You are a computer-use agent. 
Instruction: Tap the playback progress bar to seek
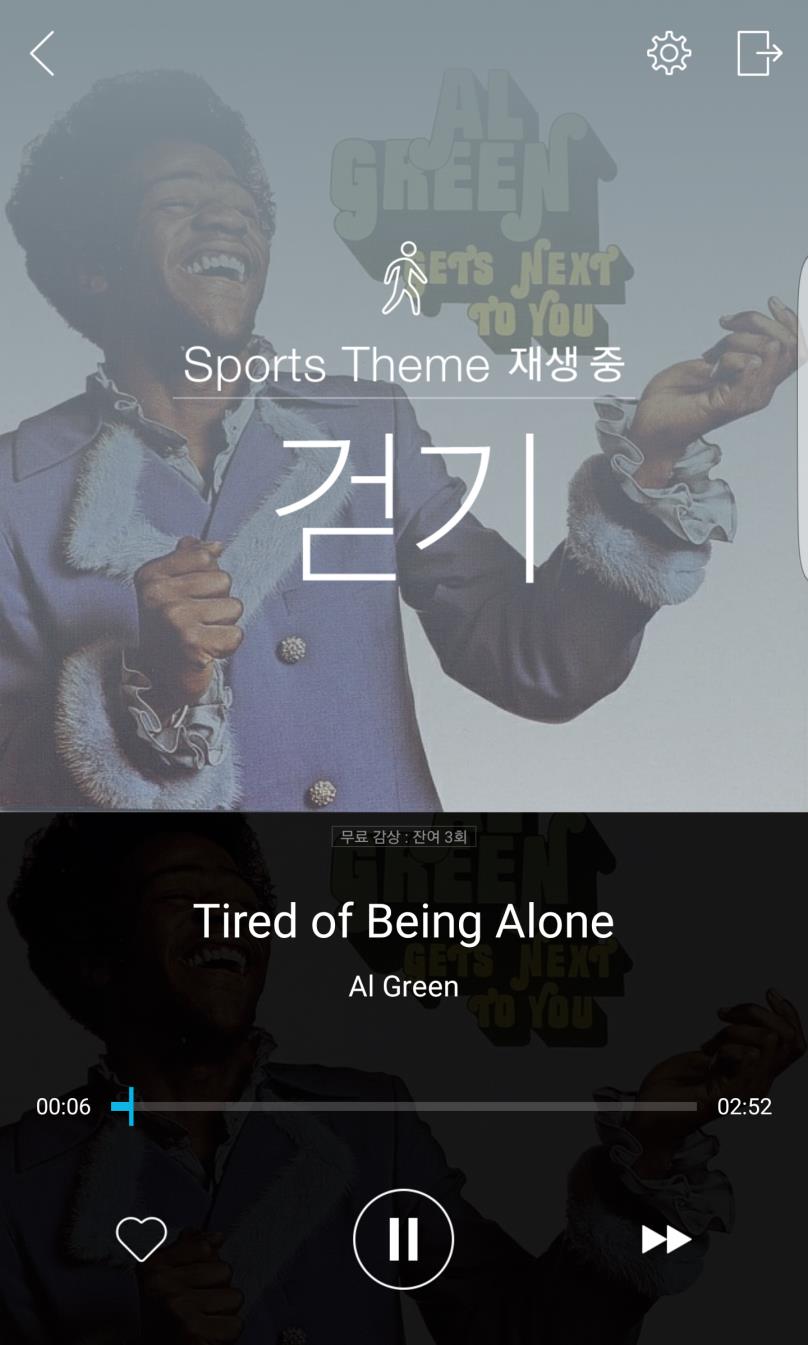(x=404, y=1107)
